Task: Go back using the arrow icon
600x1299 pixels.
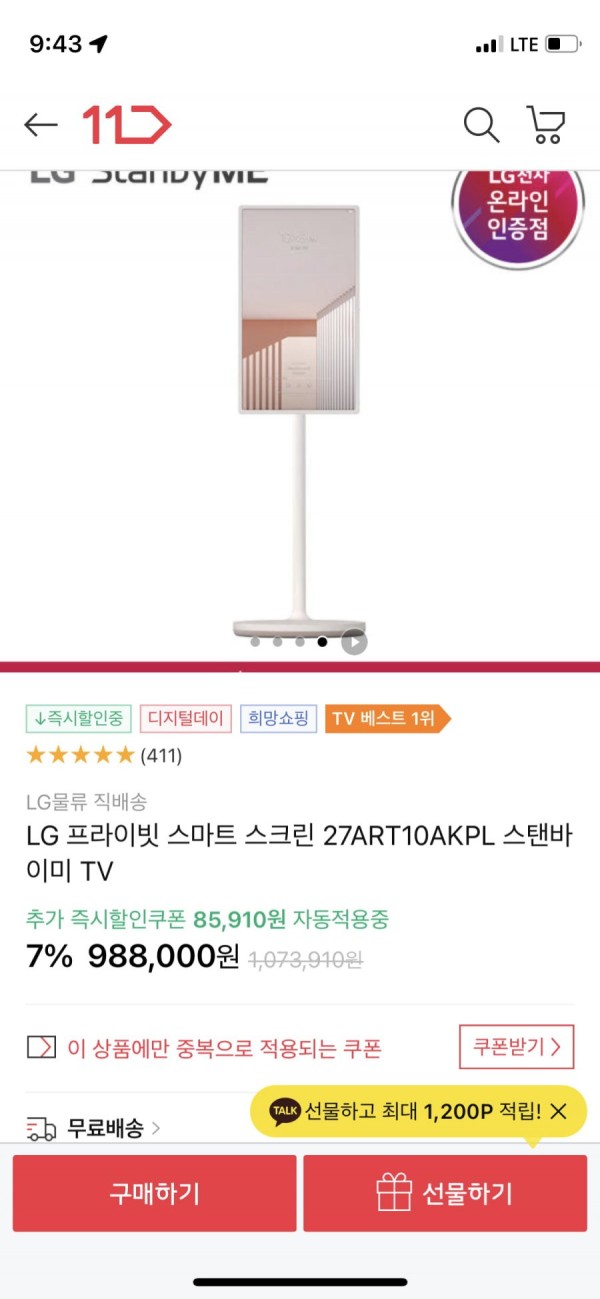Action: tap(41, 125)
